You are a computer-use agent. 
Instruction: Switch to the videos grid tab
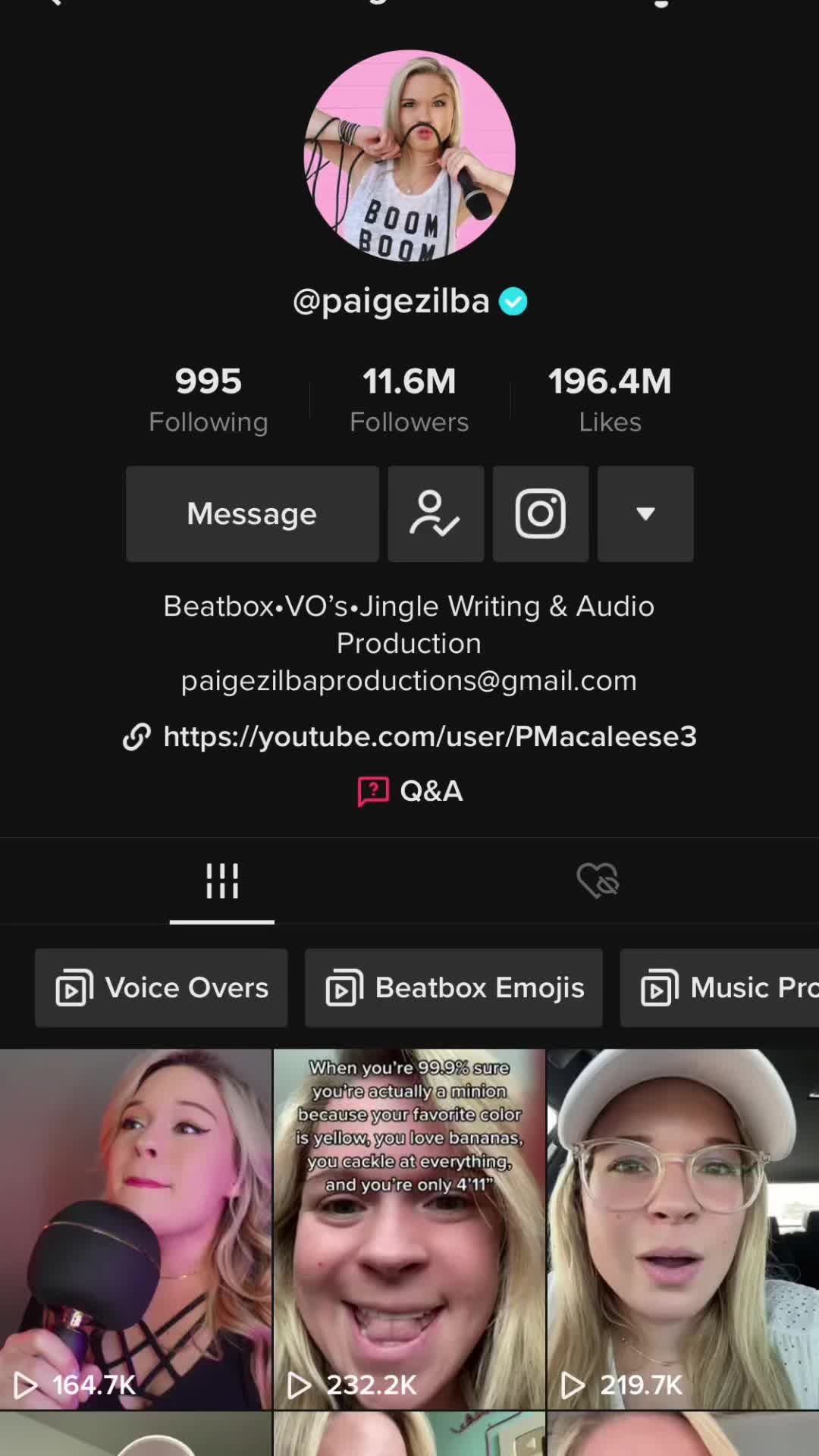221,881
